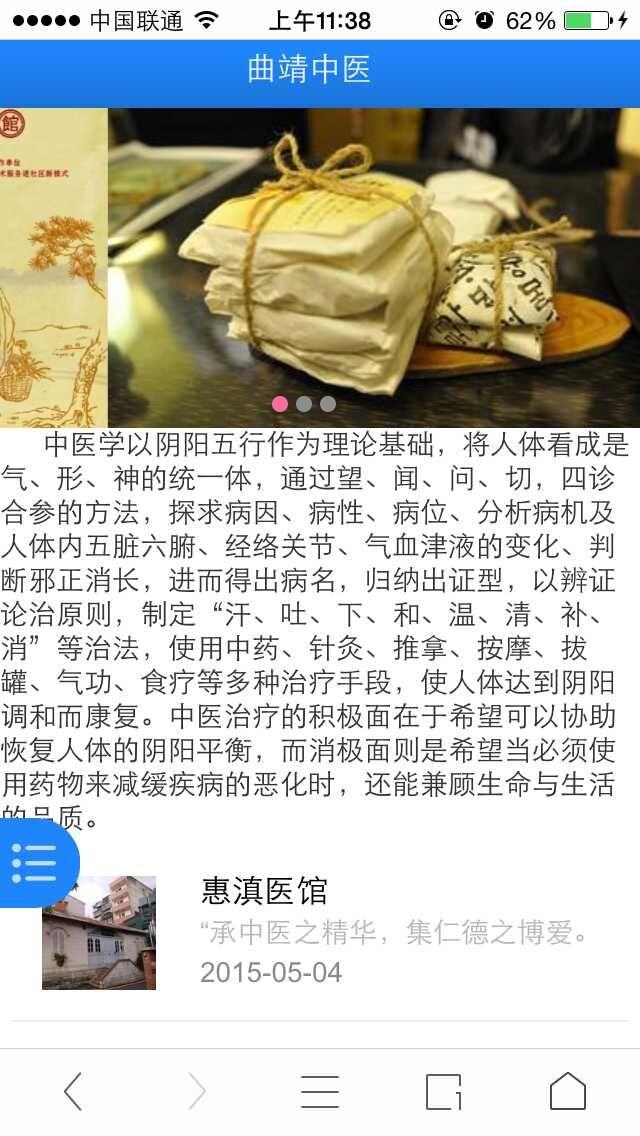Open the floating blue list menu button
The height and width of the screenshot is (1136, 640).
35,862
